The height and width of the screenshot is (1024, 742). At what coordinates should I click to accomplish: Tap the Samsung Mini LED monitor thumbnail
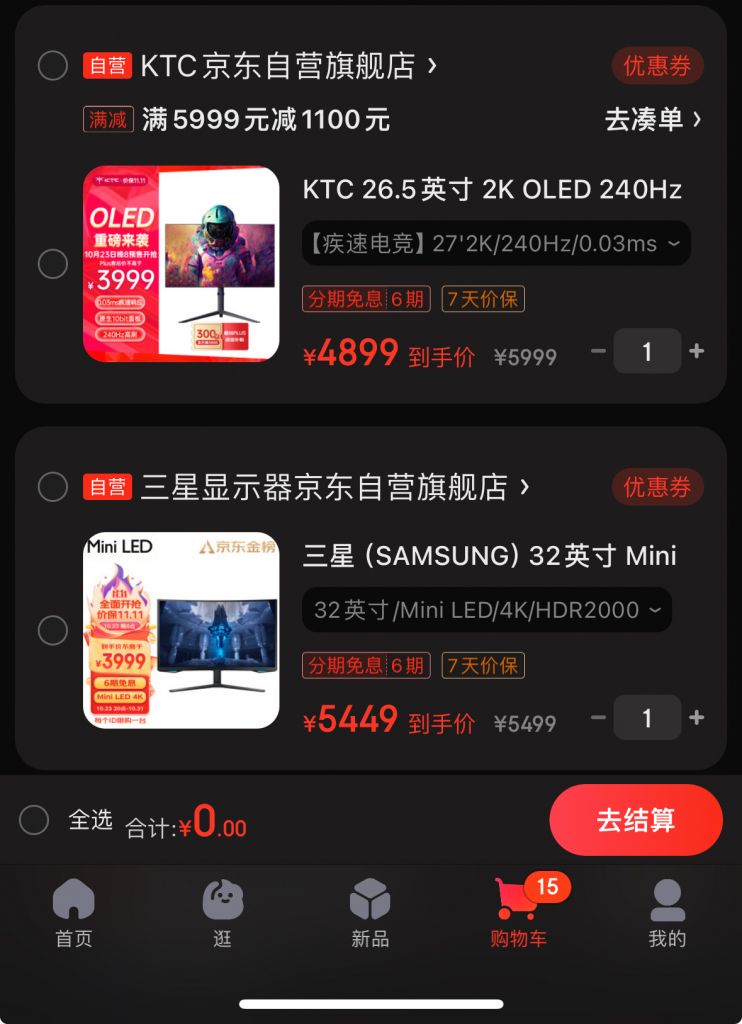coord(181,630)
